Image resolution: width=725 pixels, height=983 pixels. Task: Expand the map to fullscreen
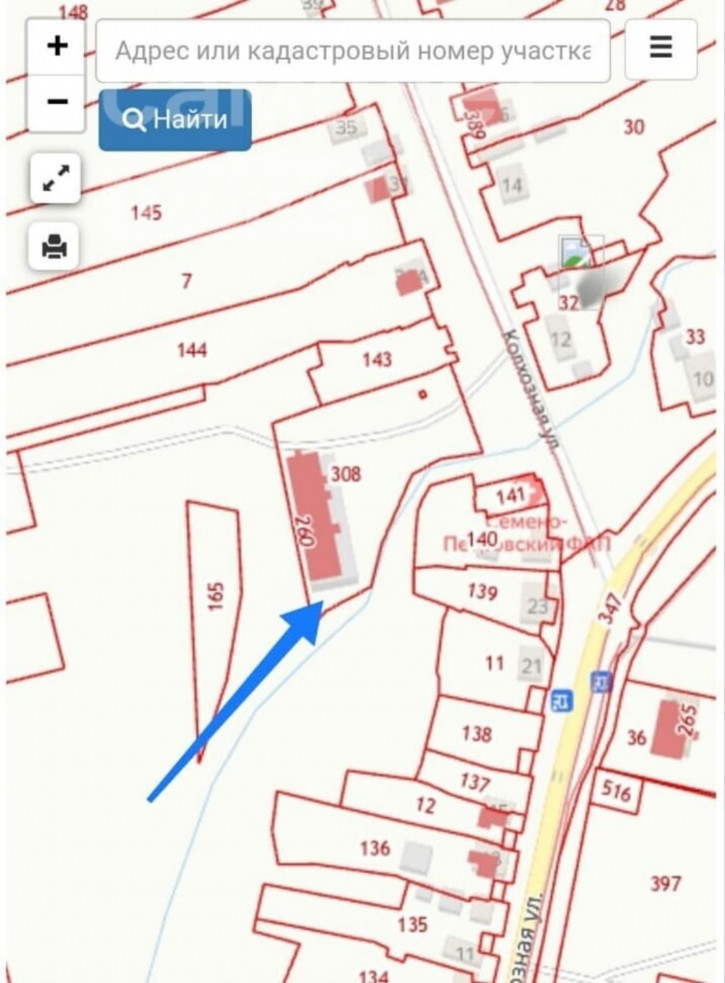coord(55,180)
